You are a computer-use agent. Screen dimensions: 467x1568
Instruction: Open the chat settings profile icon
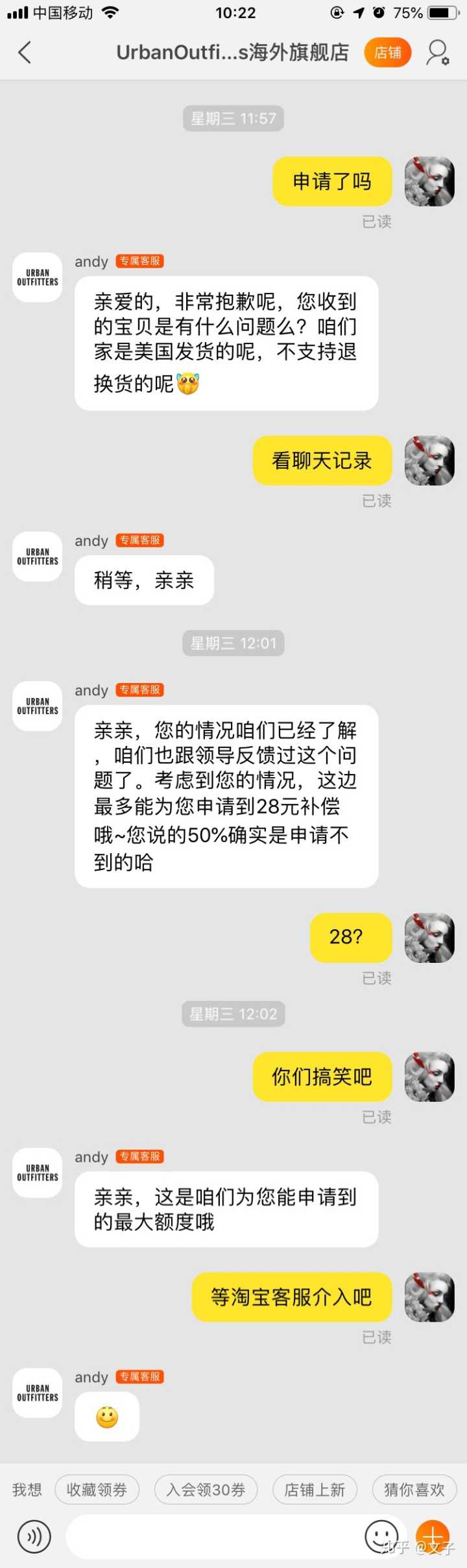pos(437,53)
